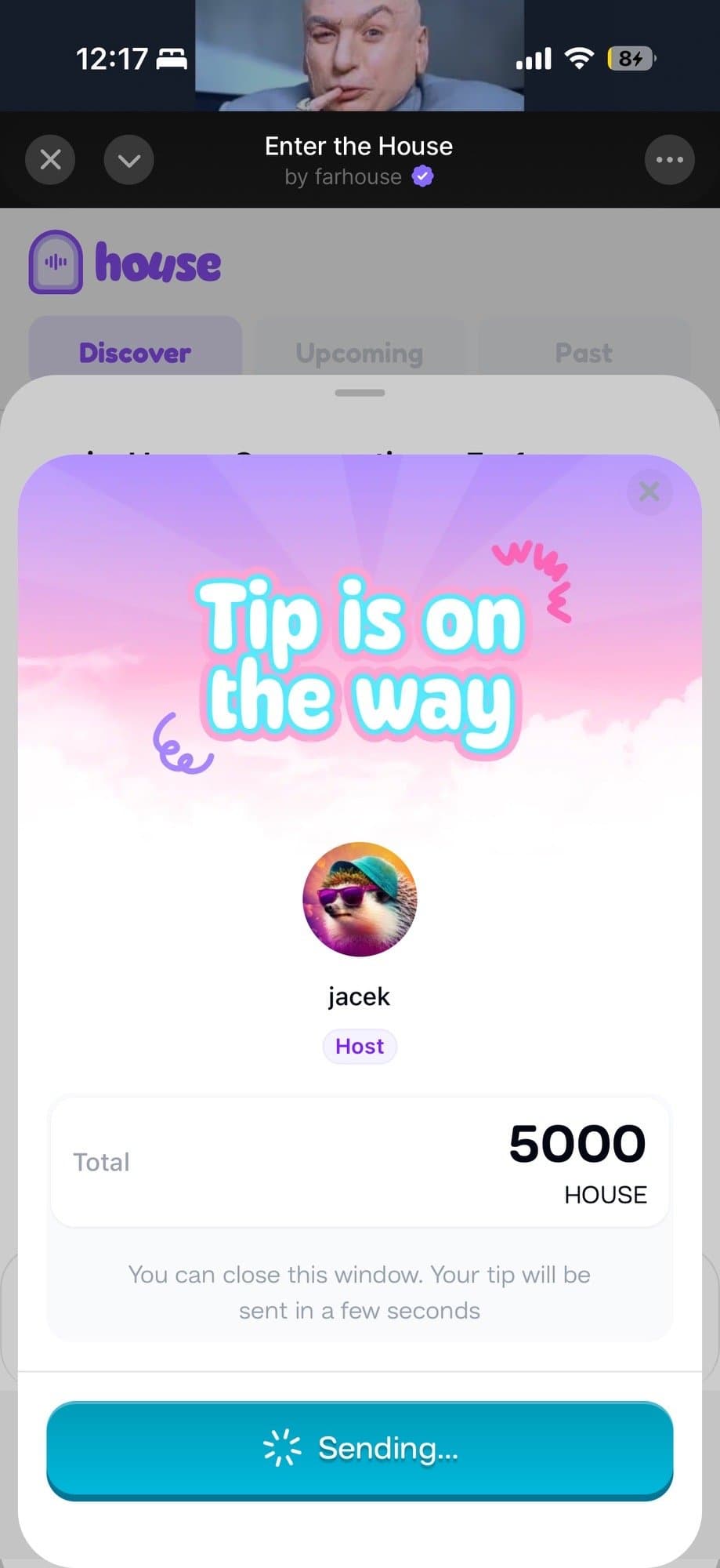
Task: Dismiss the tip confirmation dialog
Action: (649, 492)
